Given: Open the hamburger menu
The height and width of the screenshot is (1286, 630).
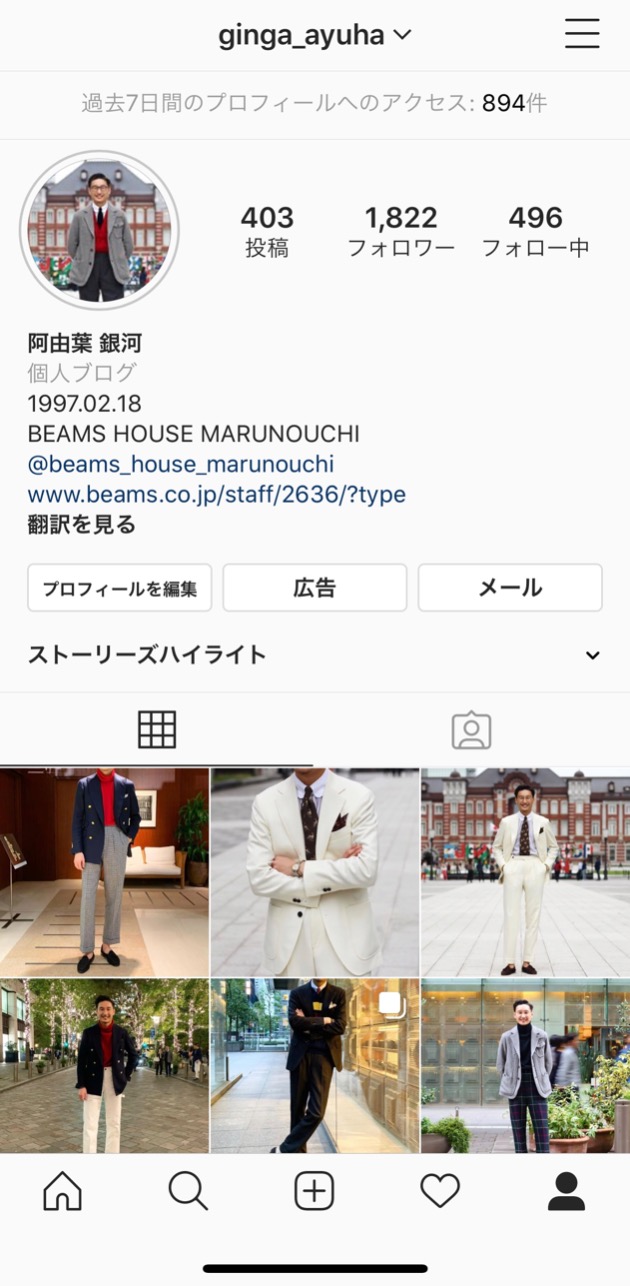Looking at the screenshot, I should coord(581,35).
